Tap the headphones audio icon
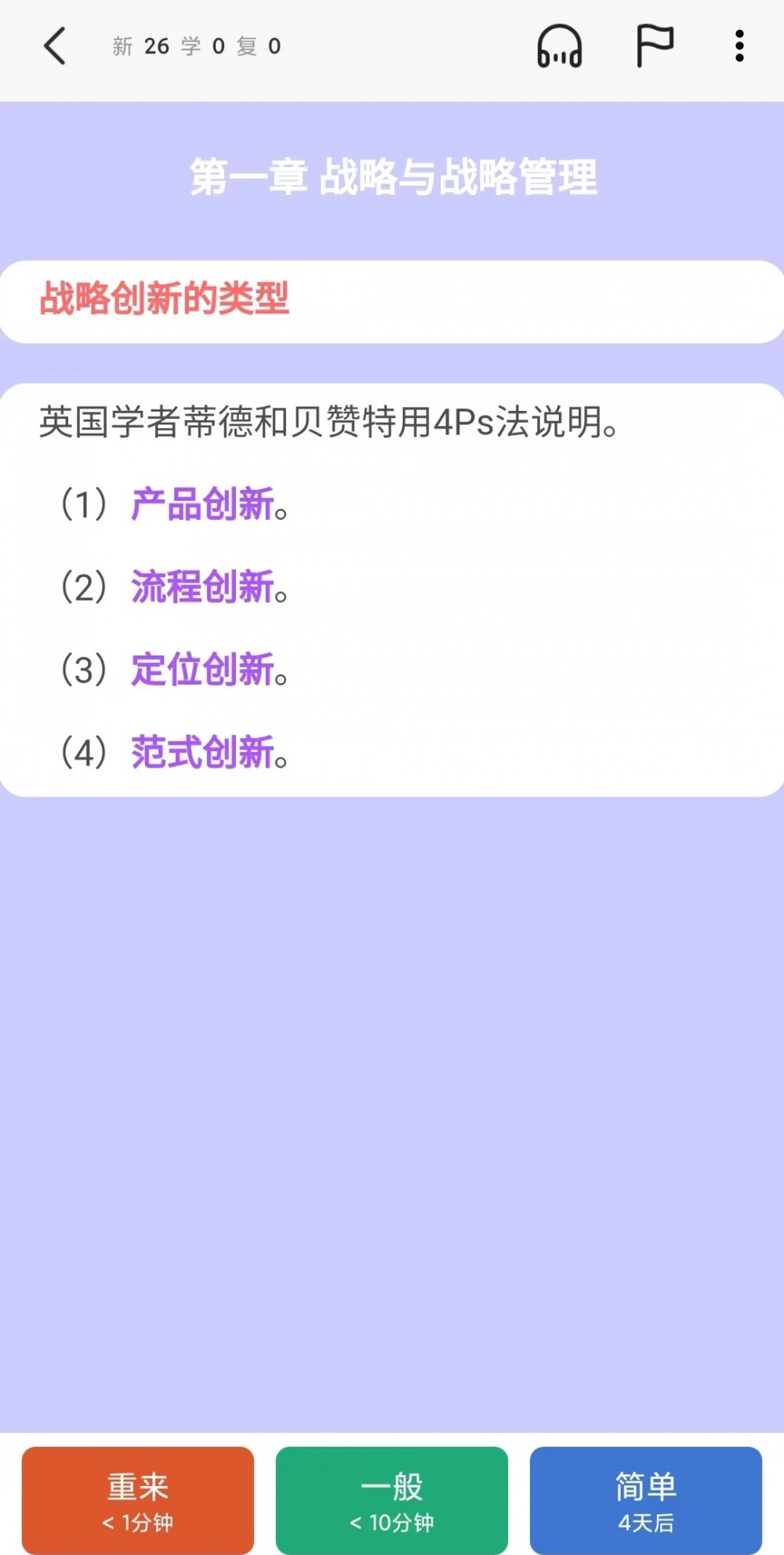Image resolution: width=784 pixels, height=1555 pixels. [x=559, y=46]
